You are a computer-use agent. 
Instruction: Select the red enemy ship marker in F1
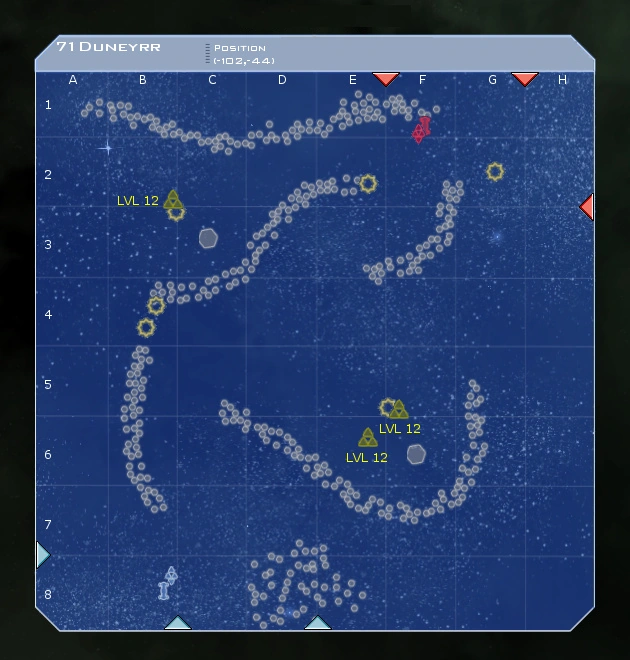pos(422,129)
